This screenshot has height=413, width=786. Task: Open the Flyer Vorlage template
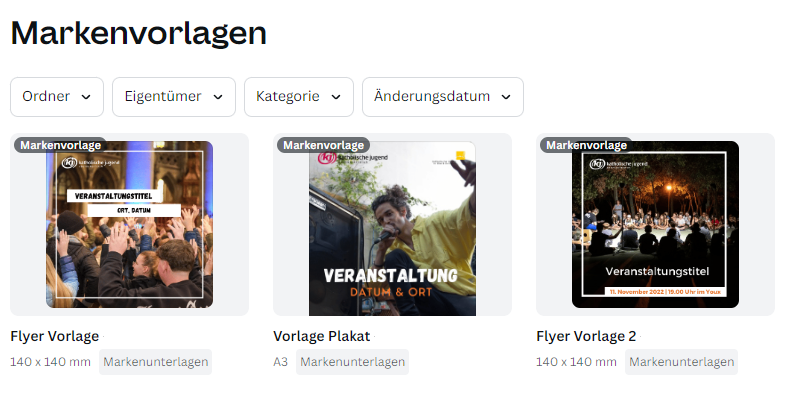tap(129, 225)
